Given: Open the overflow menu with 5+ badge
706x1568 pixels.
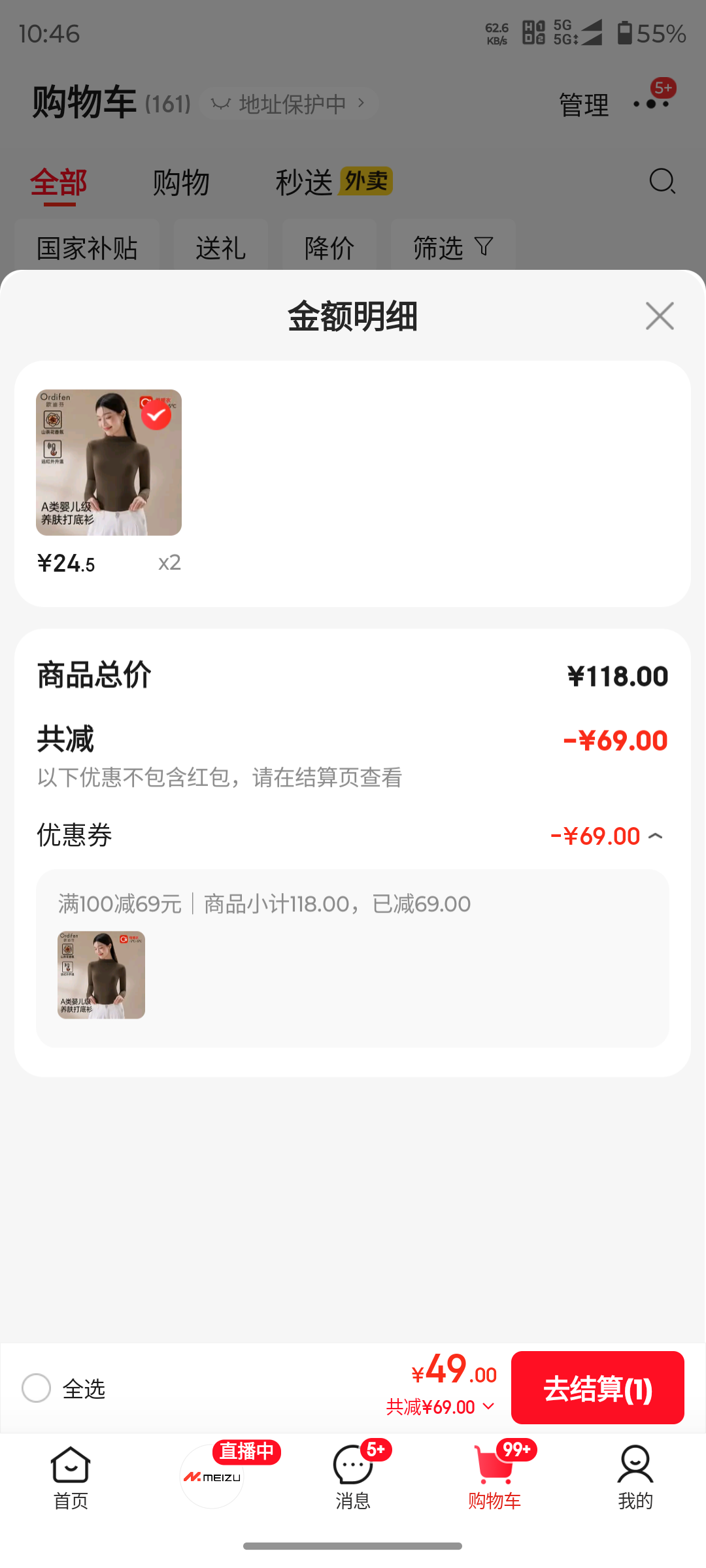Looking at the screenshot, I should click(x=652, y=103).
